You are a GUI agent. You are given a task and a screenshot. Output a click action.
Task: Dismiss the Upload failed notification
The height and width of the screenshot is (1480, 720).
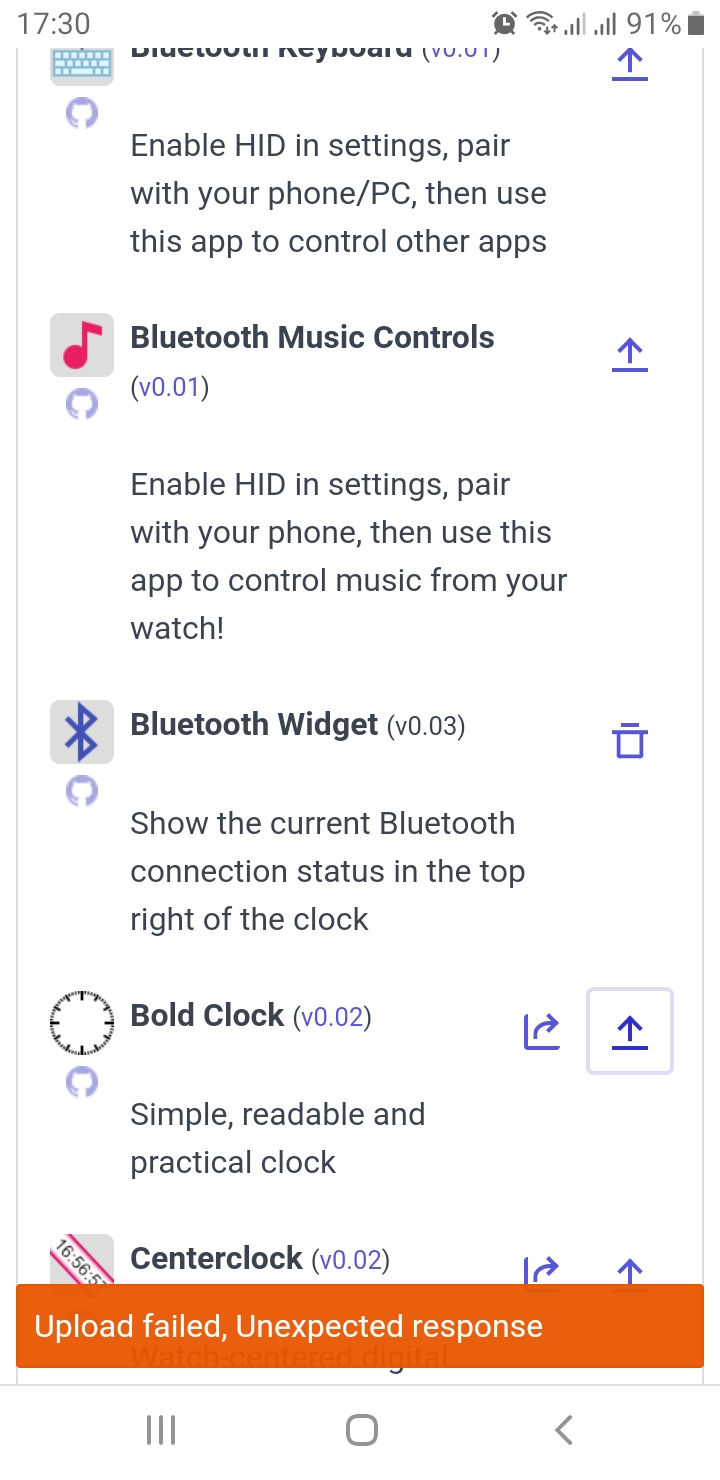(360, 1326)
